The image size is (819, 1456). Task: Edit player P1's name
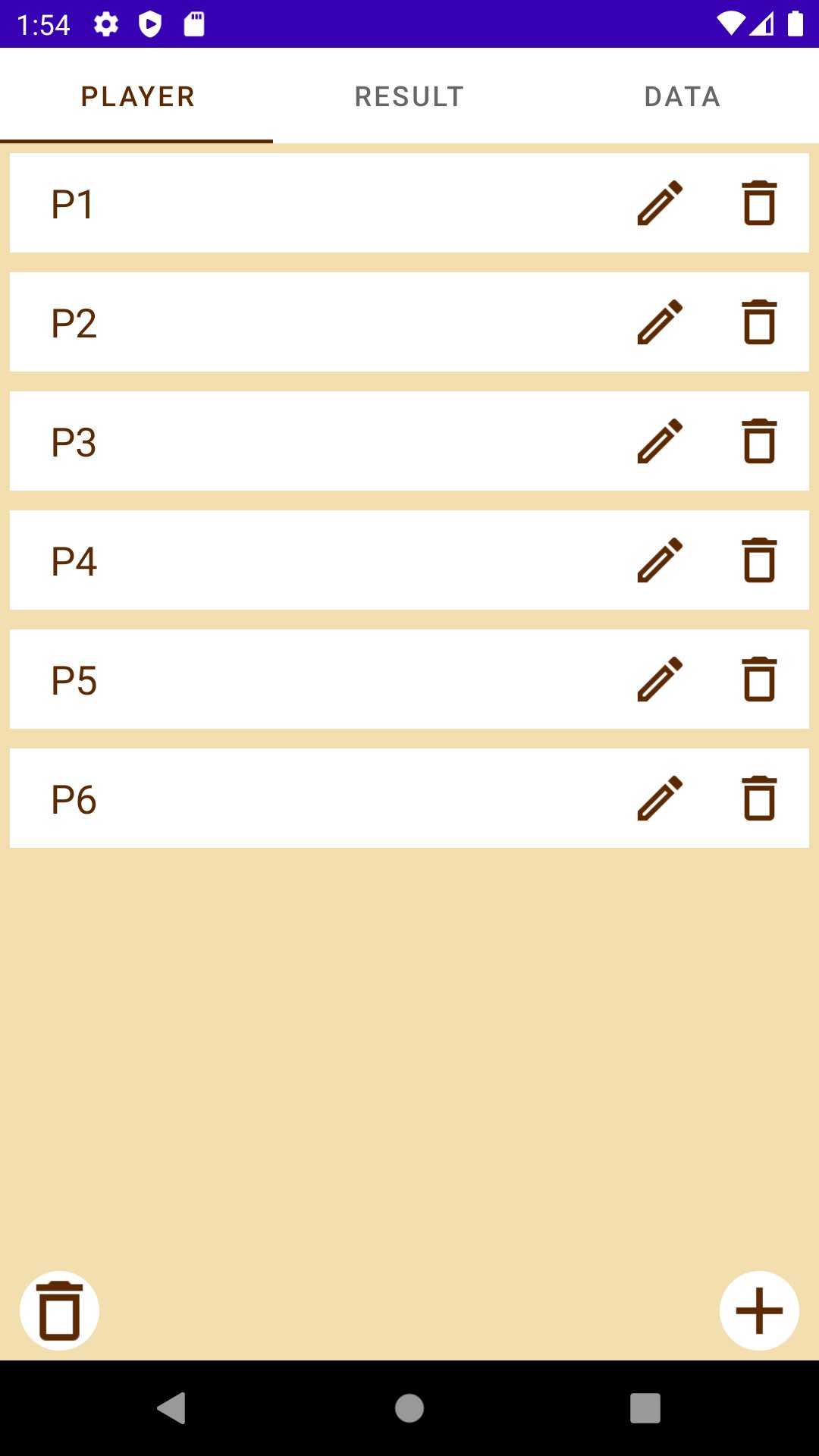click(x=660, y=203)
